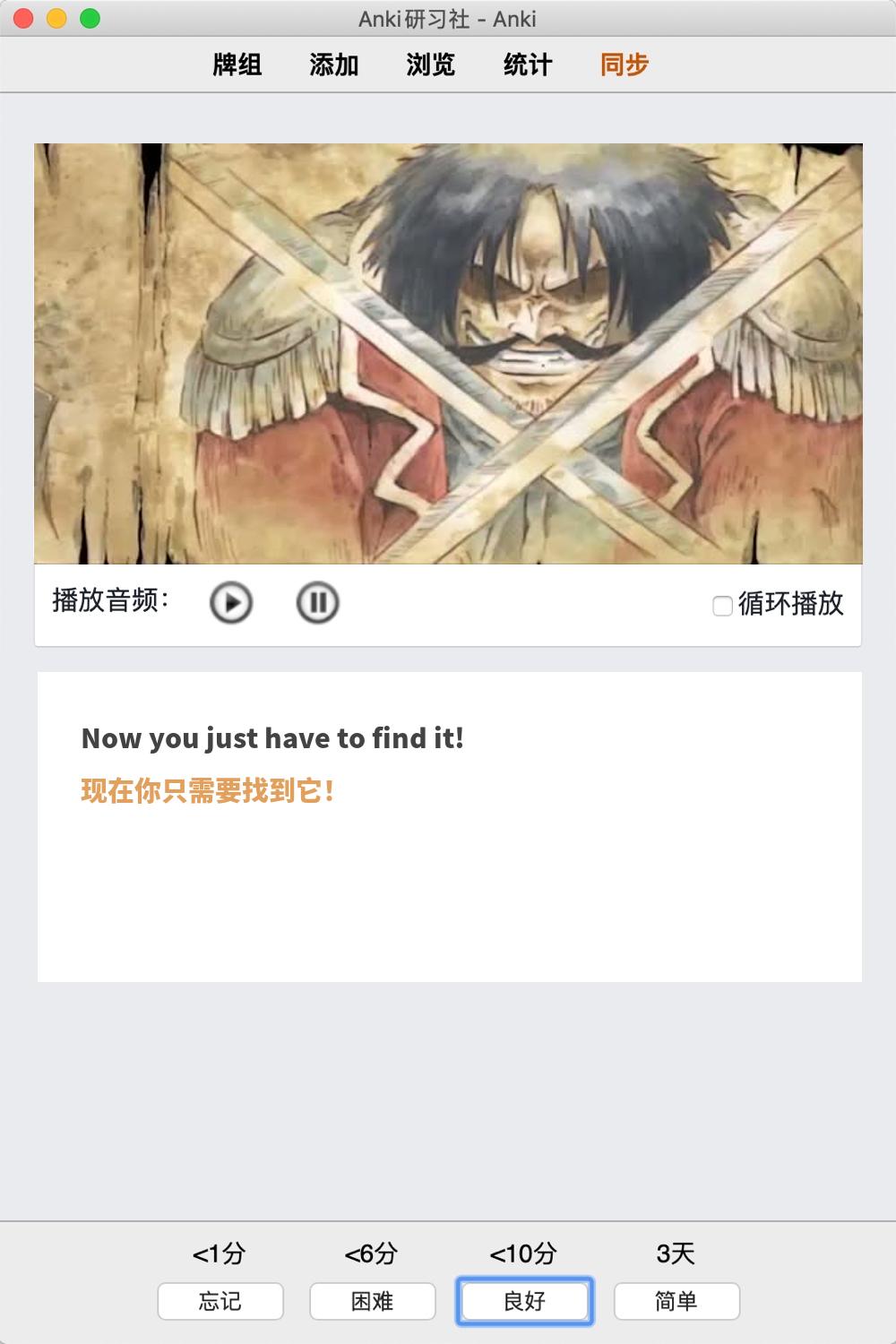
Task: Minimize the Anki window
Action: [x=56, y=18]
